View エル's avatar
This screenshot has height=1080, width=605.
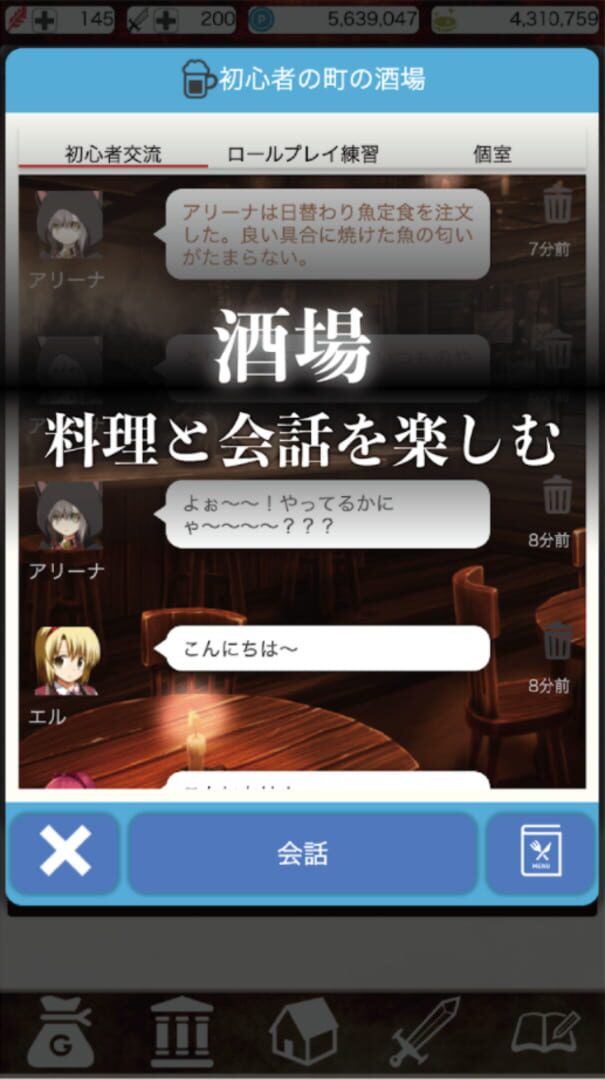pyautogui.click(x=66, y=661)
